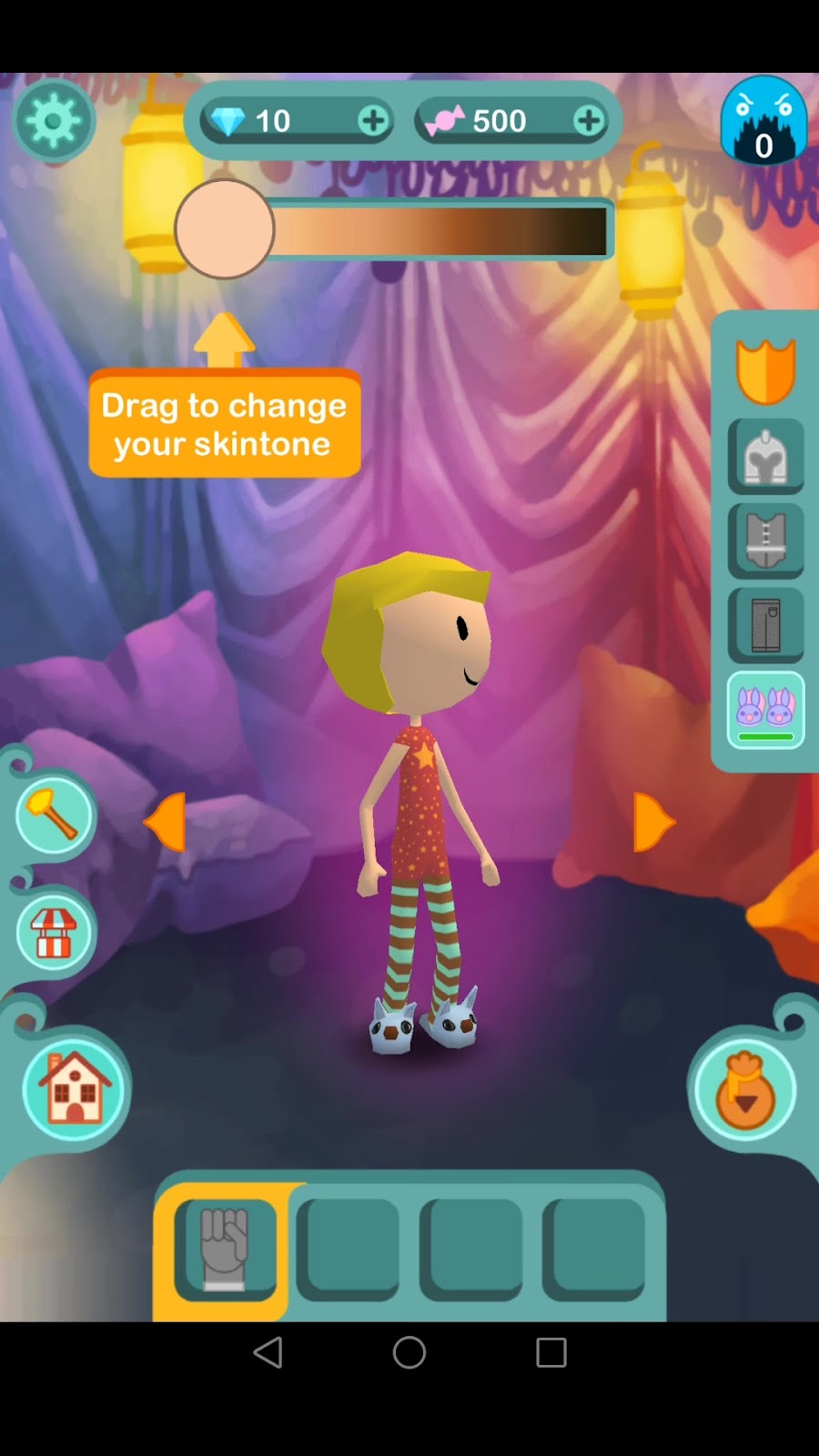Select the chest armor category
Image resolution: width=819 pixels, height=1456 pixels.
pos(765,541)
